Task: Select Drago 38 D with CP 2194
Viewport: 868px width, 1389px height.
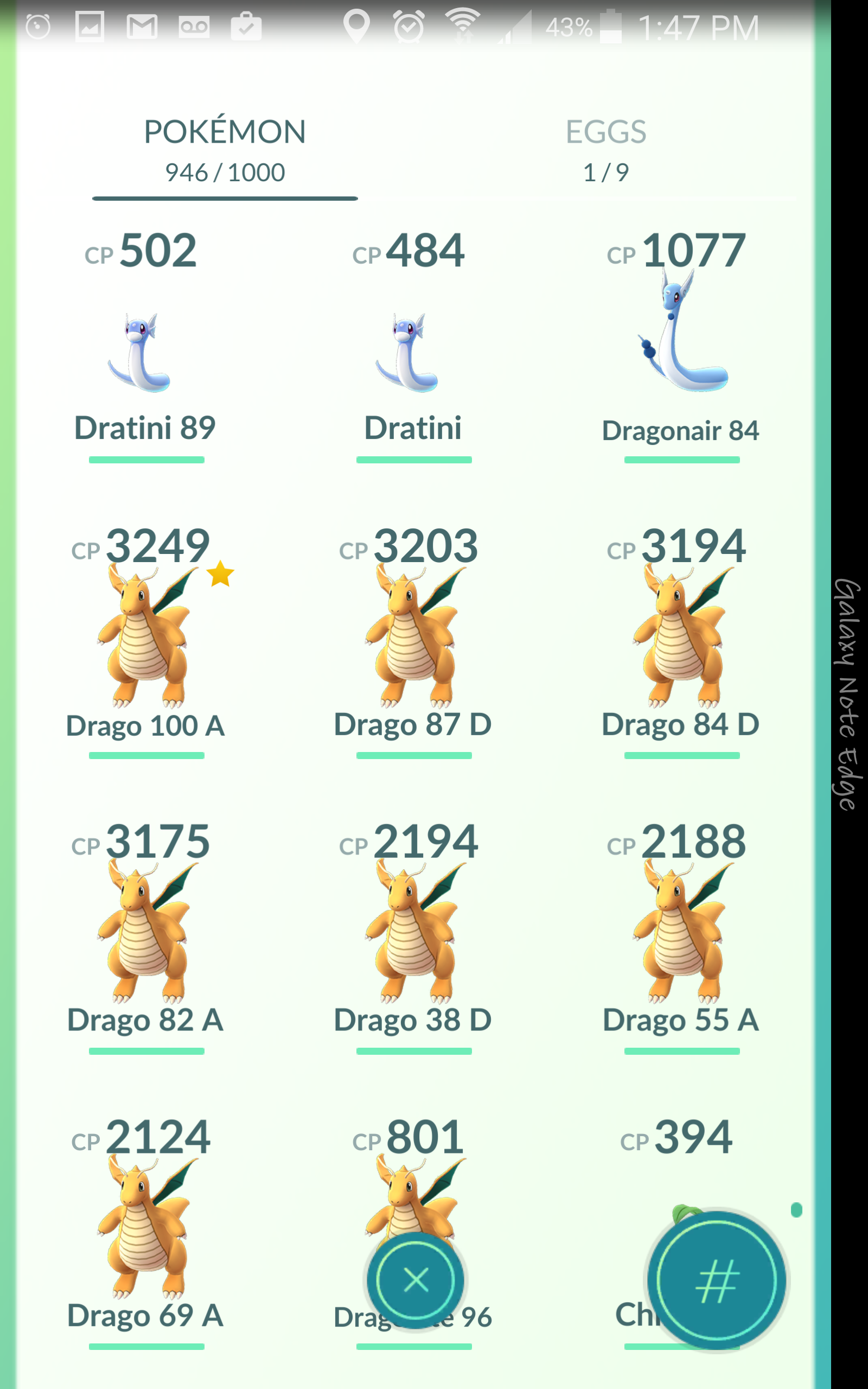Action: [413, 936]
